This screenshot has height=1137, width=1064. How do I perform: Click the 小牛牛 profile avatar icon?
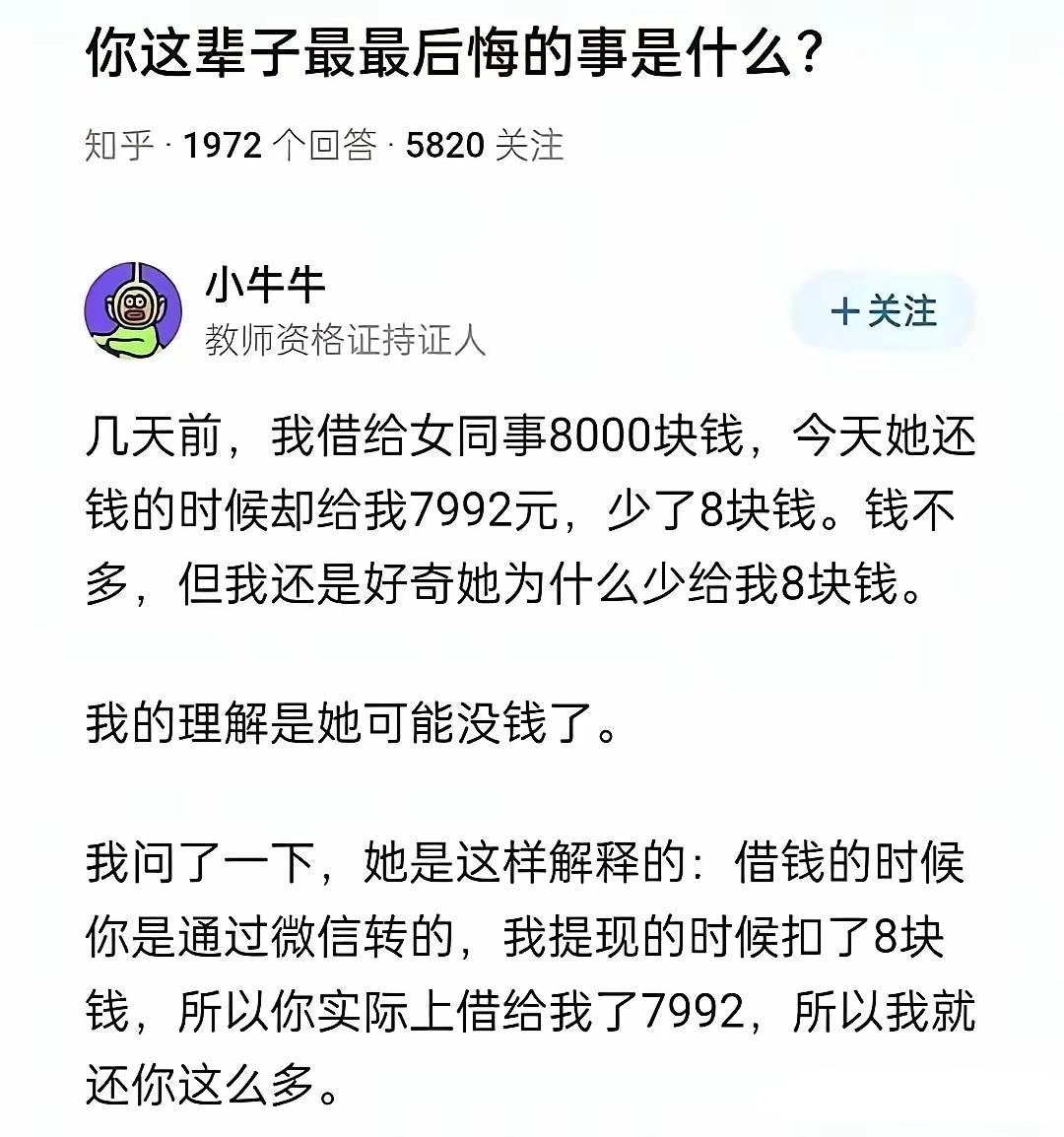tap(137, 310)
